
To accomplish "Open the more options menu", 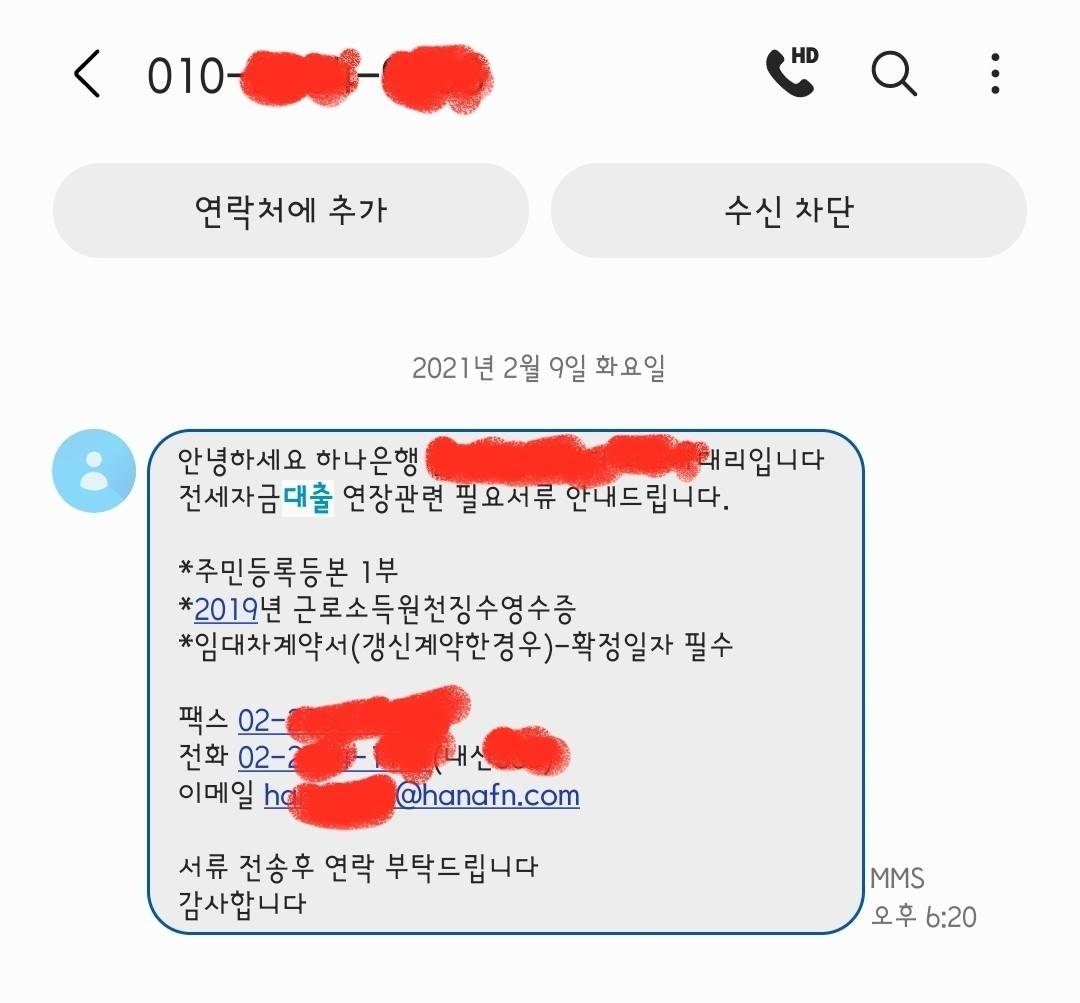I will point(994,74).
